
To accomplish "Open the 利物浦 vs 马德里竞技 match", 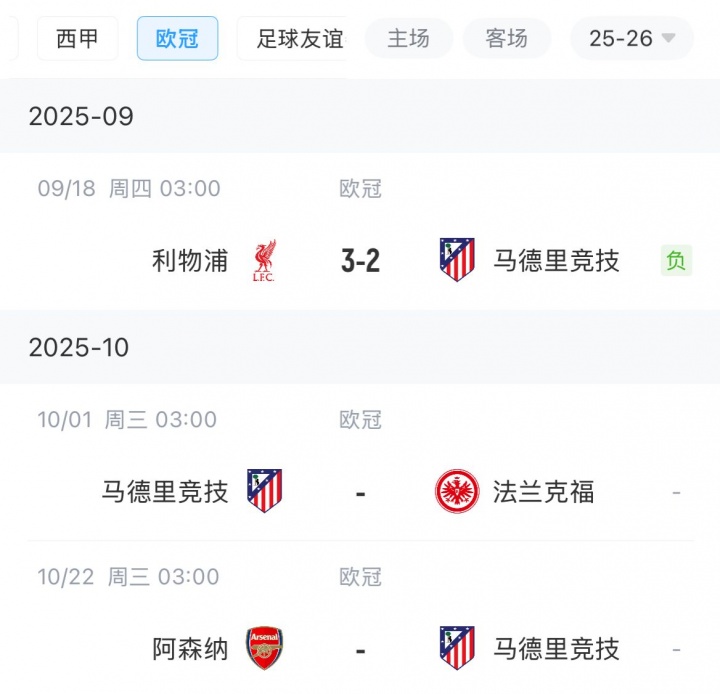I will coord(360,261).
